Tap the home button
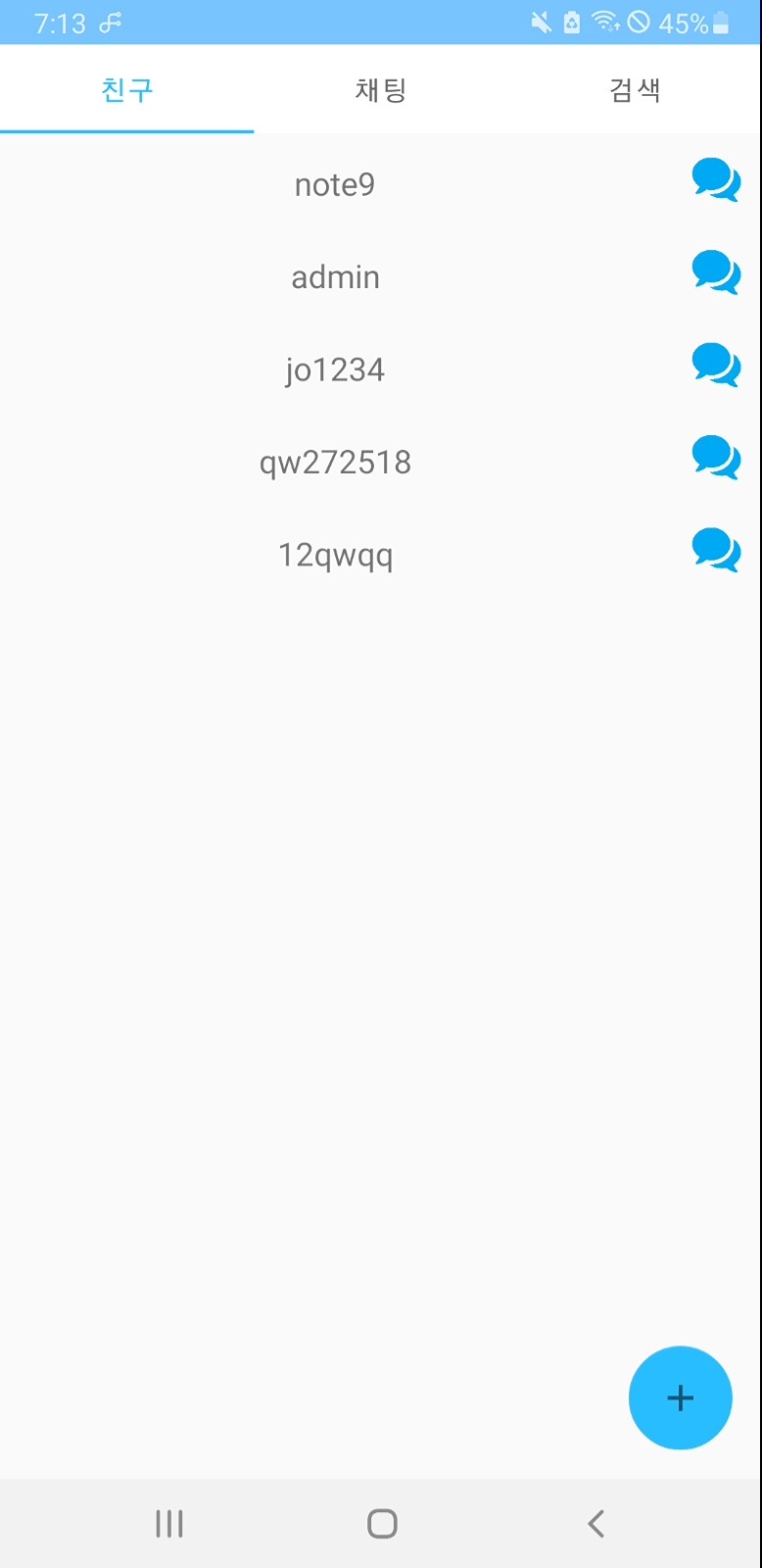The height and width of the screenshot is (1568, 762). pyautogui.click(x=381, y=1524)
